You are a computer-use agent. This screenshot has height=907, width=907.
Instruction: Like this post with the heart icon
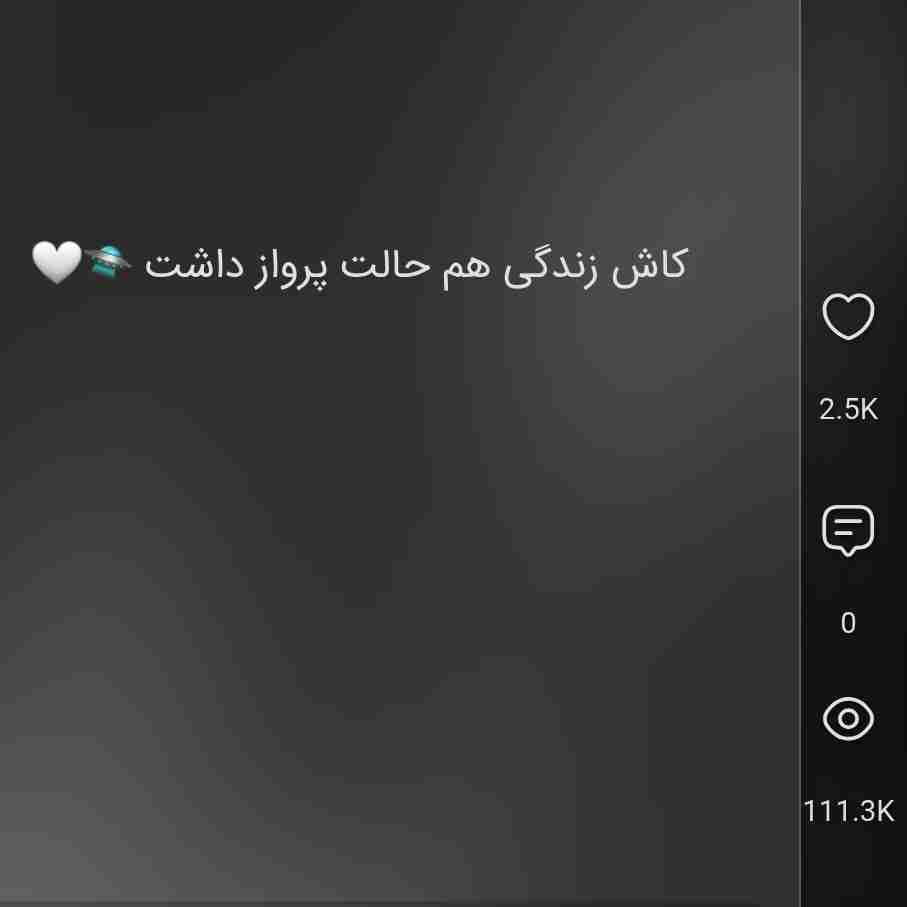tap(848, 317)
